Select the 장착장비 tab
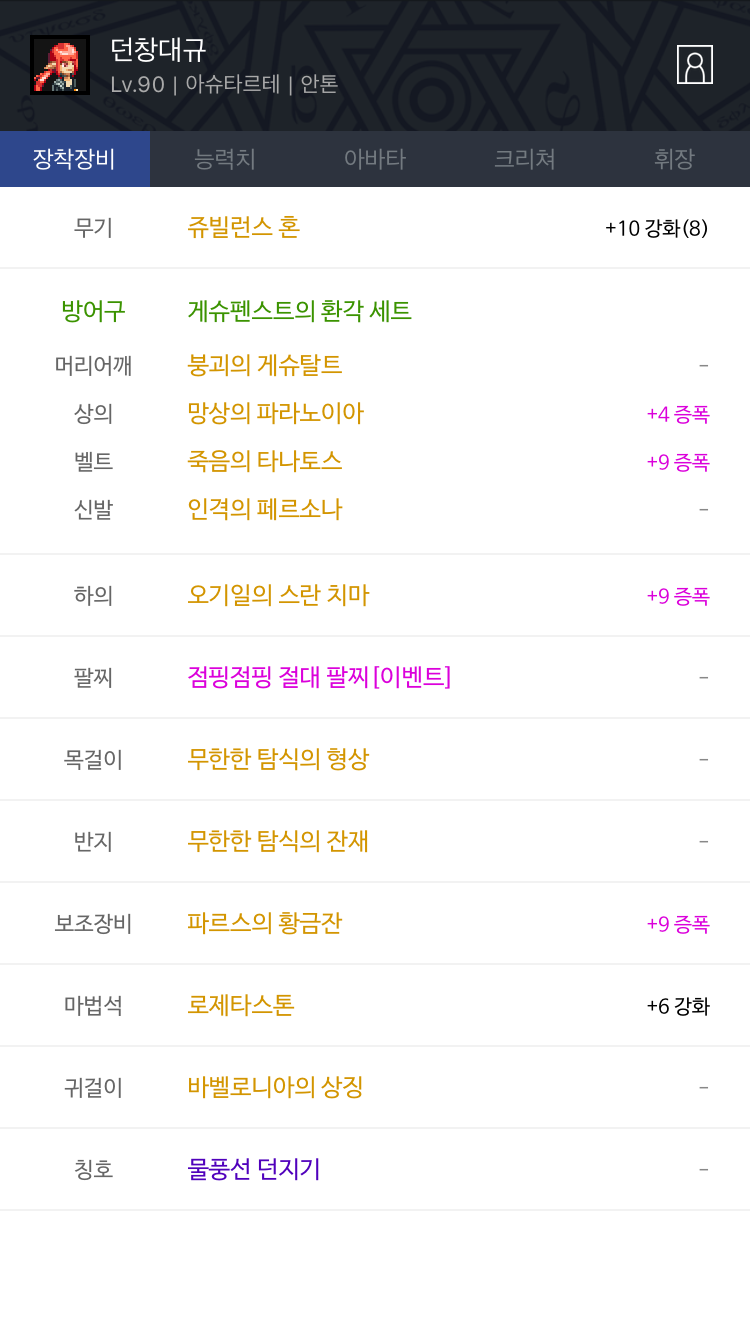750x1334 pixels. pos(75,159)
